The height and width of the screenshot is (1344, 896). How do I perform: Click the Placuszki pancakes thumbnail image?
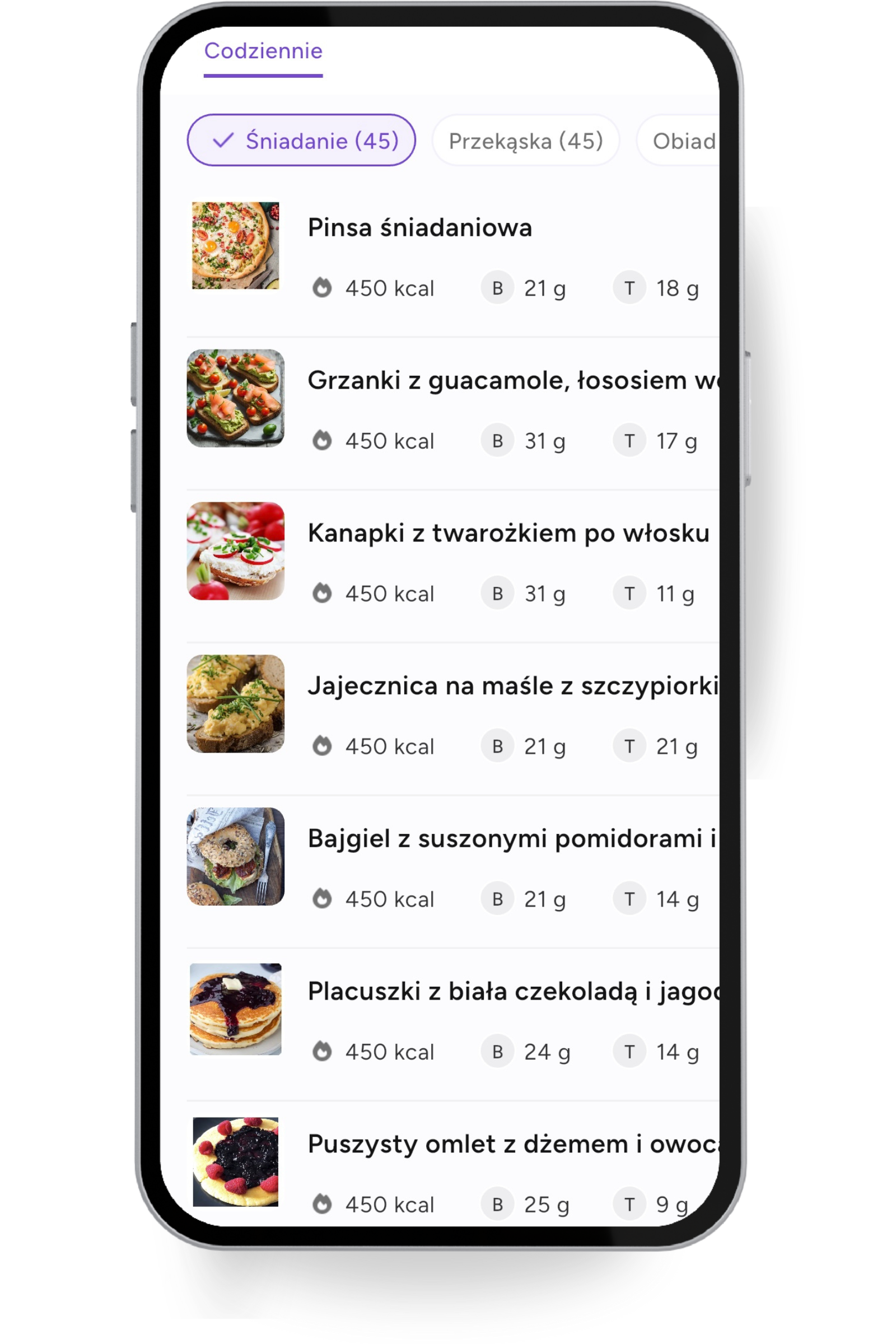pyautogui.click(x=236, y=1009)
